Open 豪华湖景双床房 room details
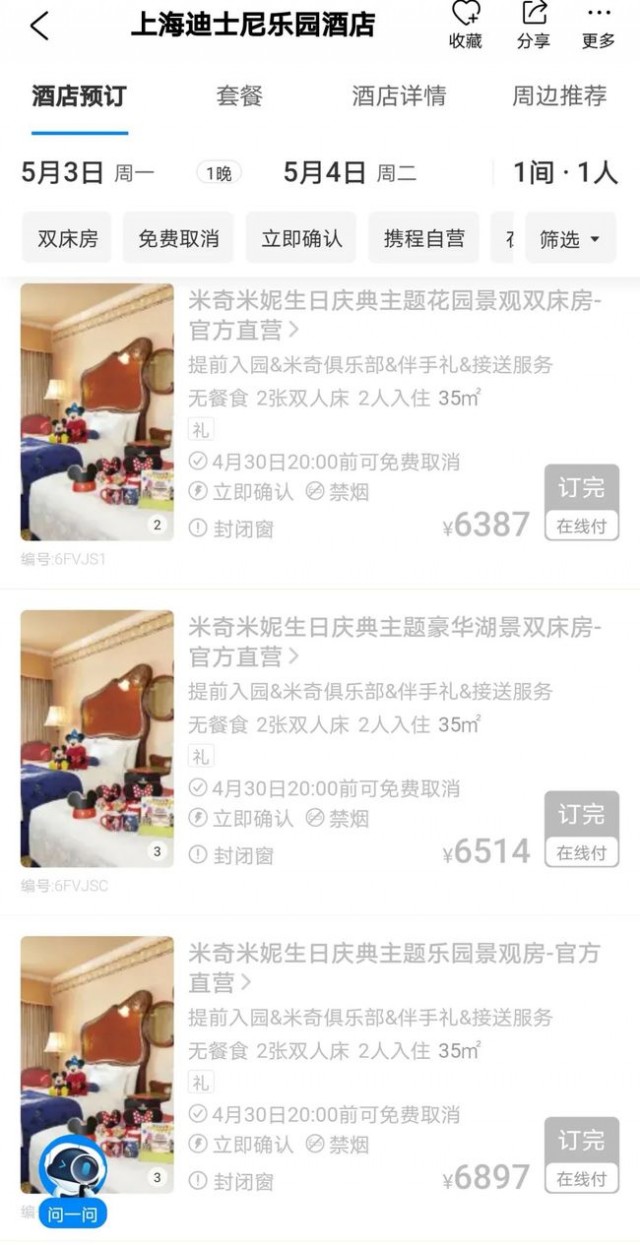 pyautogui.click(x=394, y=641)
